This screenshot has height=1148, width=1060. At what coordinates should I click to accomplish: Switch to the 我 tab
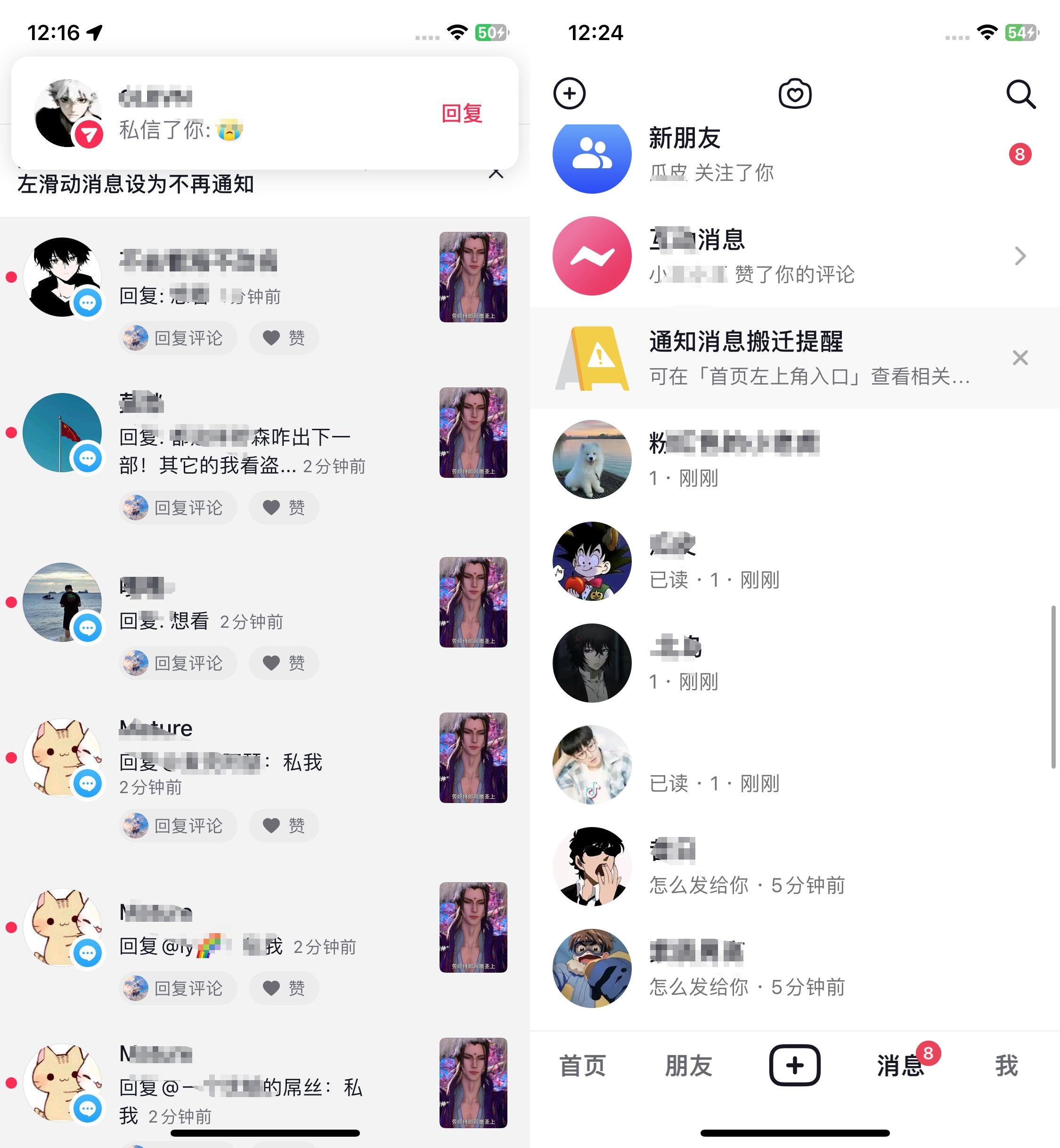click(1006, 1066)
